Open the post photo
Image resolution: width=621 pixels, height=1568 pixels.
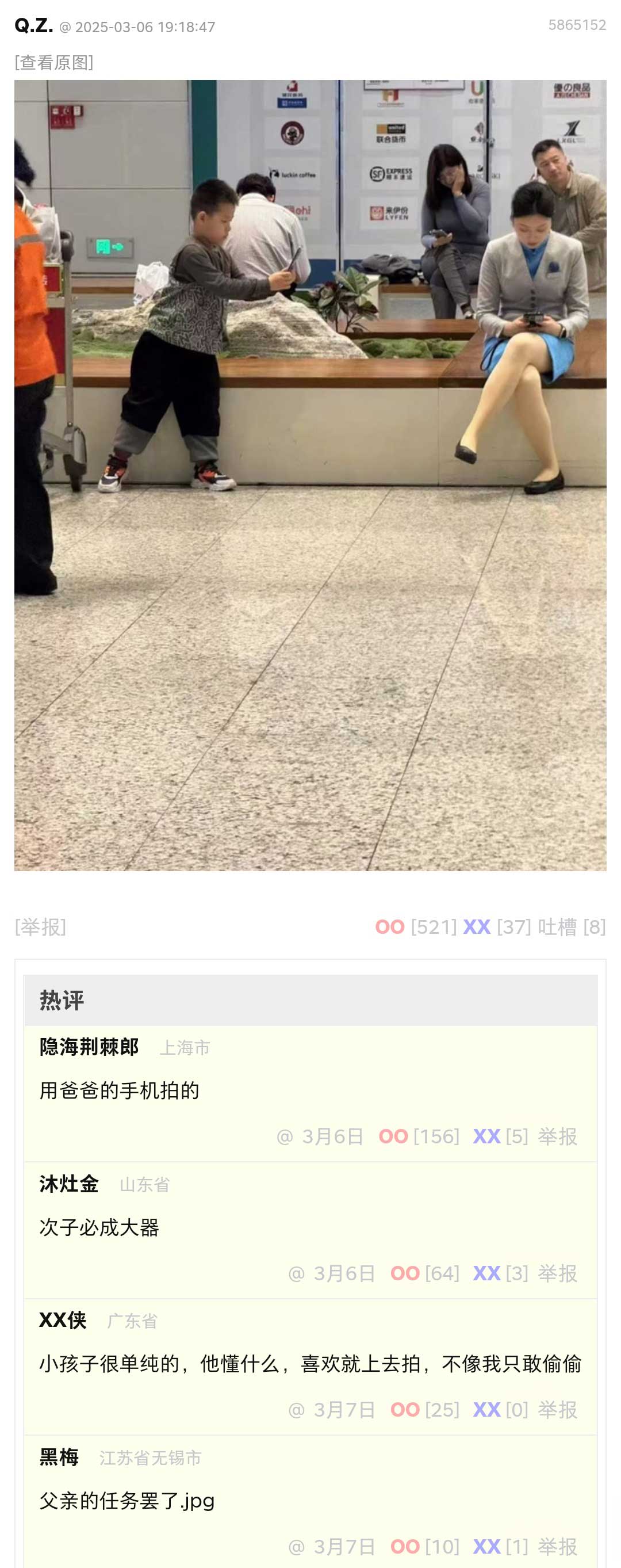click(x=310, y=475)
